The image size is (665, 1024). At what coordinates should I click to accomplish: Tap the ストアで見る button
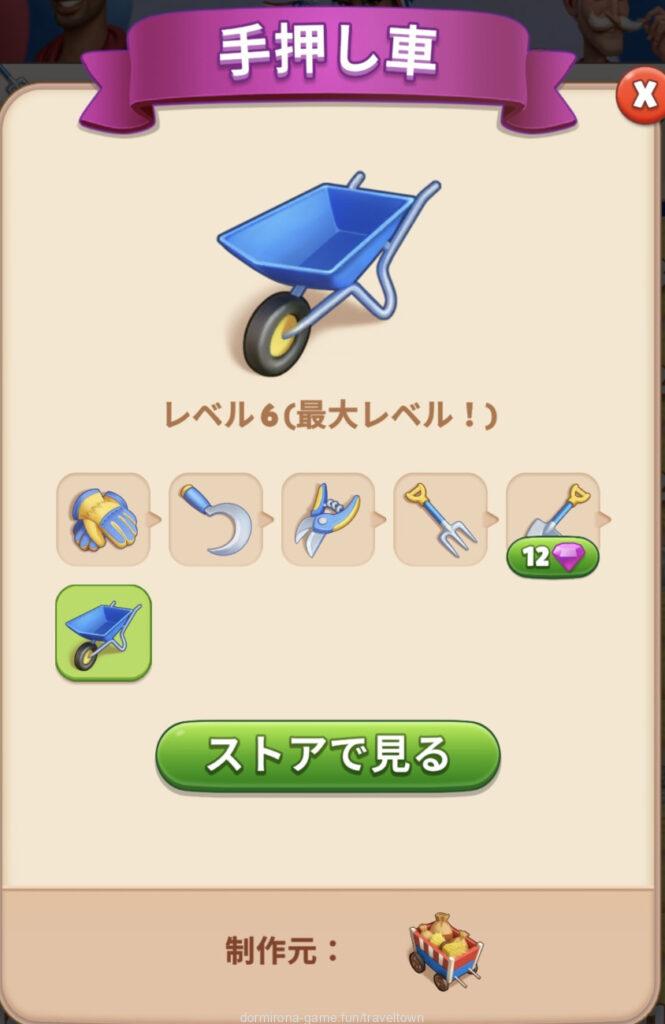tap(327, 756)
